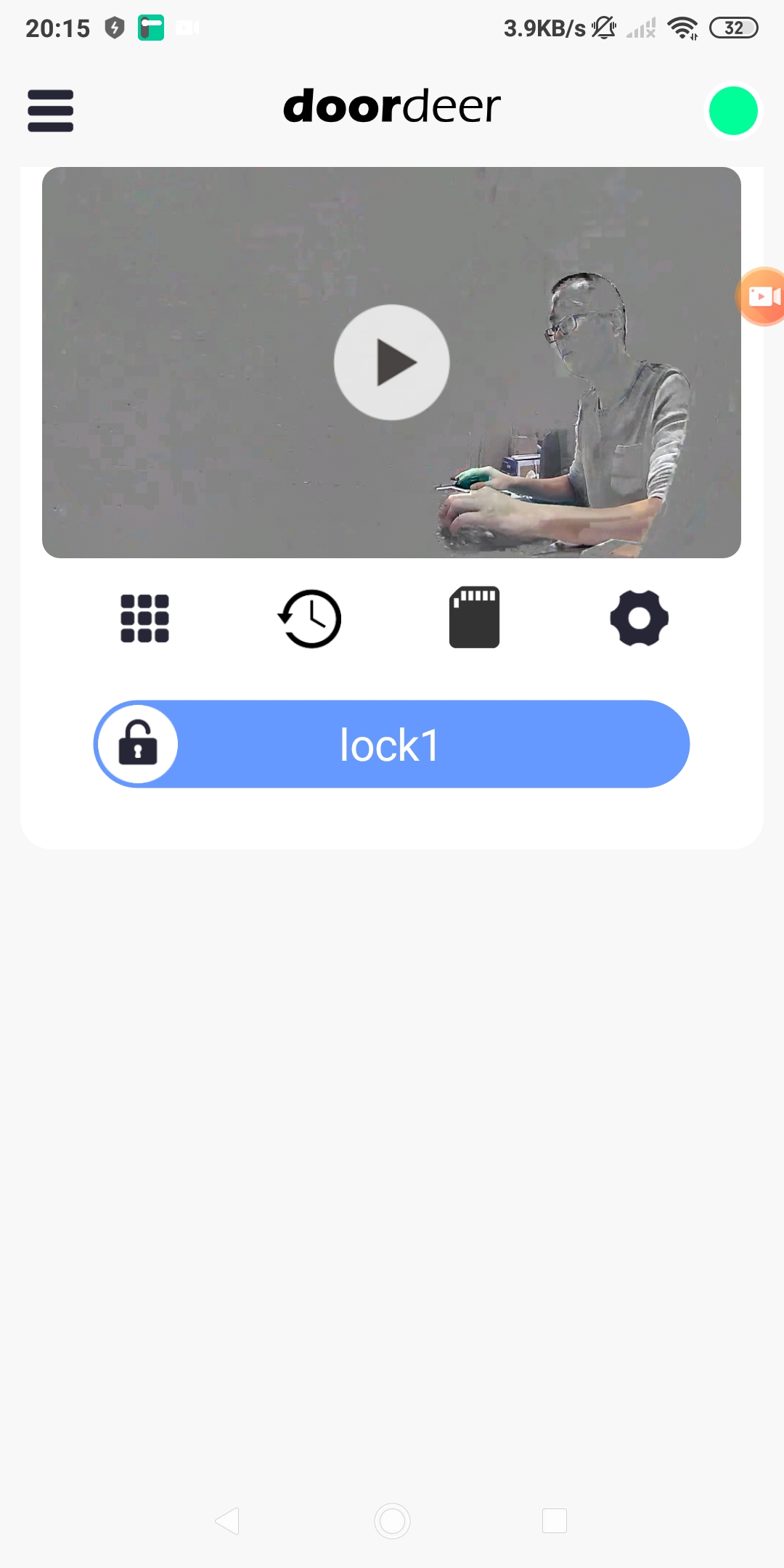Open recent apps from the navigation bar

tap(555, 1521)
